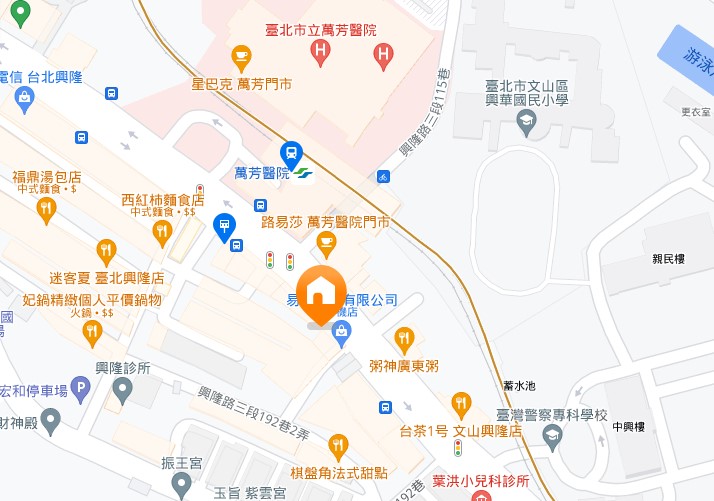The image size is (714, 501).
Task: Open the 臺北市立萬芳醫院 hospital marker
Action: [x=321, y=52]
